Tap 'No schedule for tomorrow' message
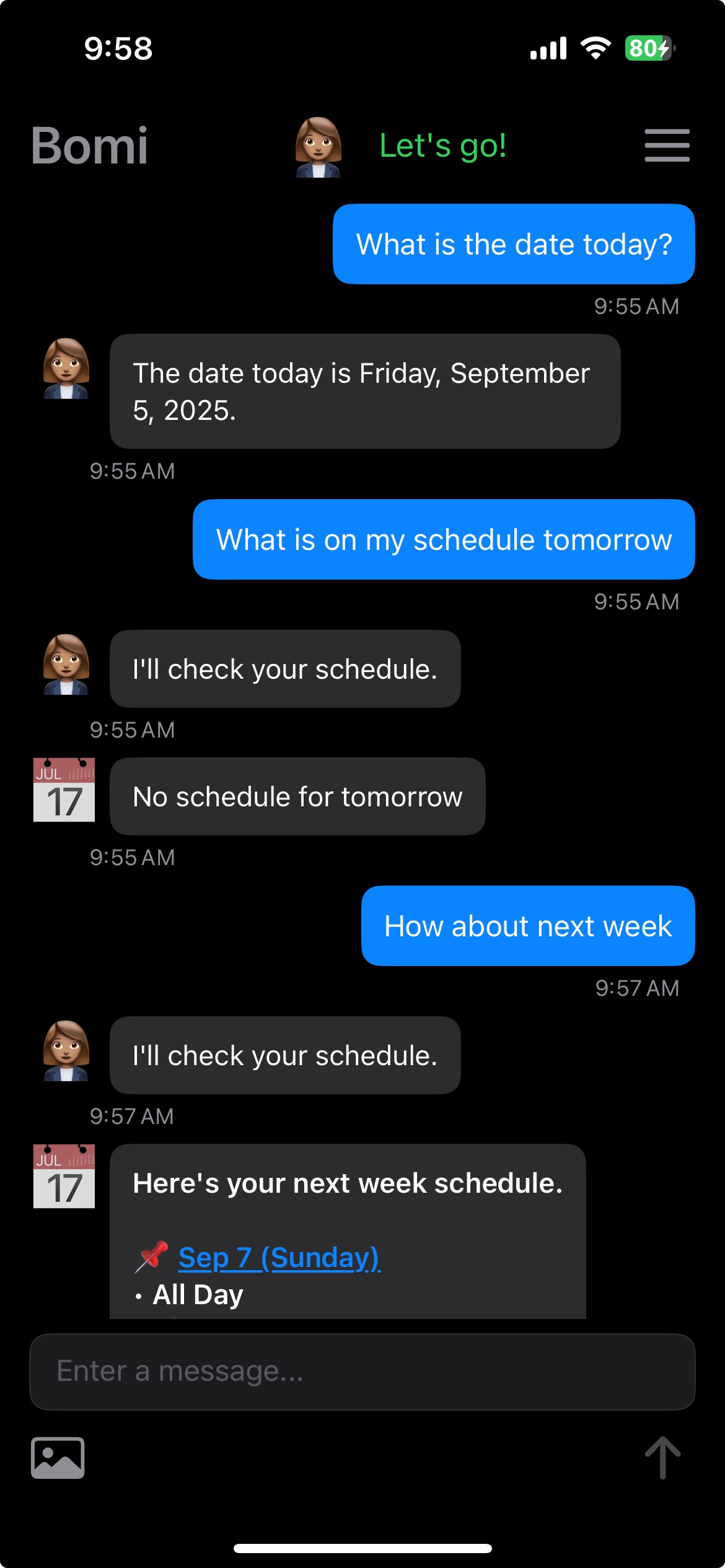 click(296, 796)
